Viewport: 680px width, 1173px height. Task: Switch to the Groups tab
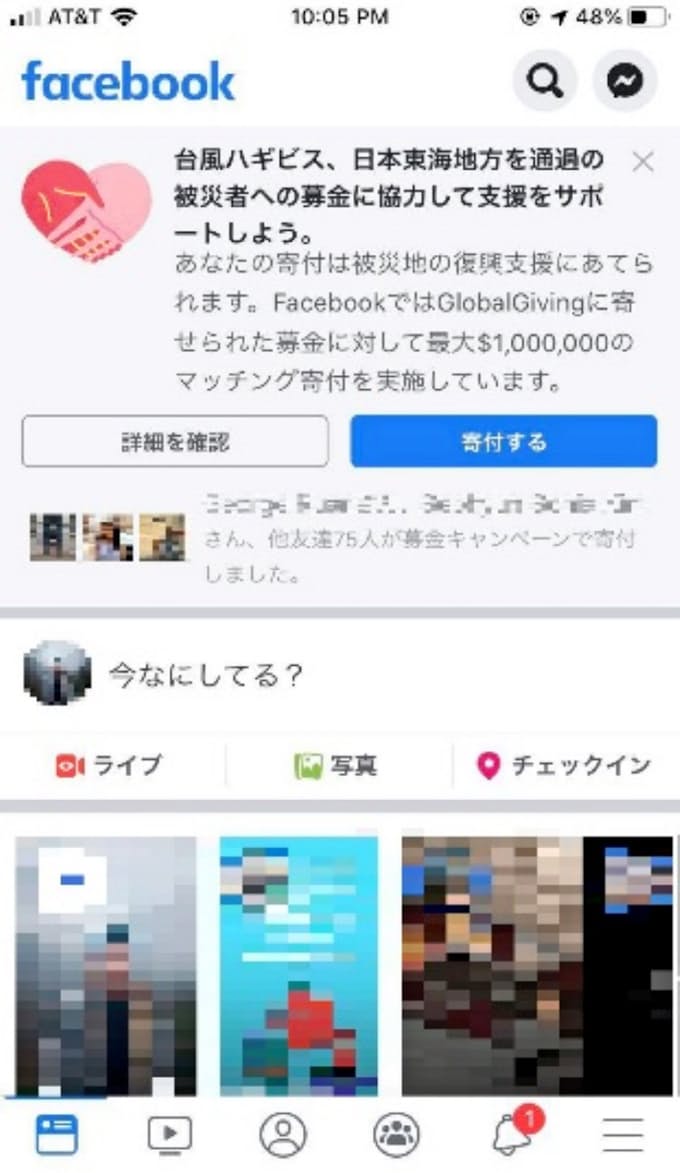(397, 1134)
